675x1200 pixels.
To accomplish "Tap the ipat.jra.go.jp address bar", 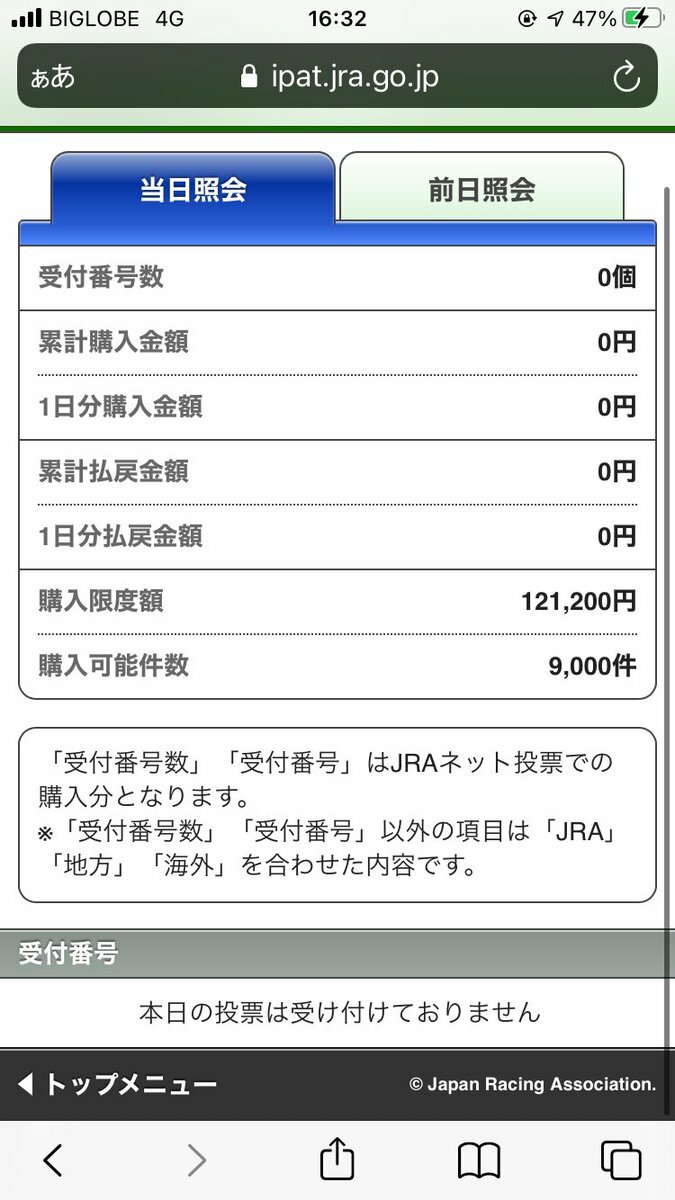I will 340,77.
